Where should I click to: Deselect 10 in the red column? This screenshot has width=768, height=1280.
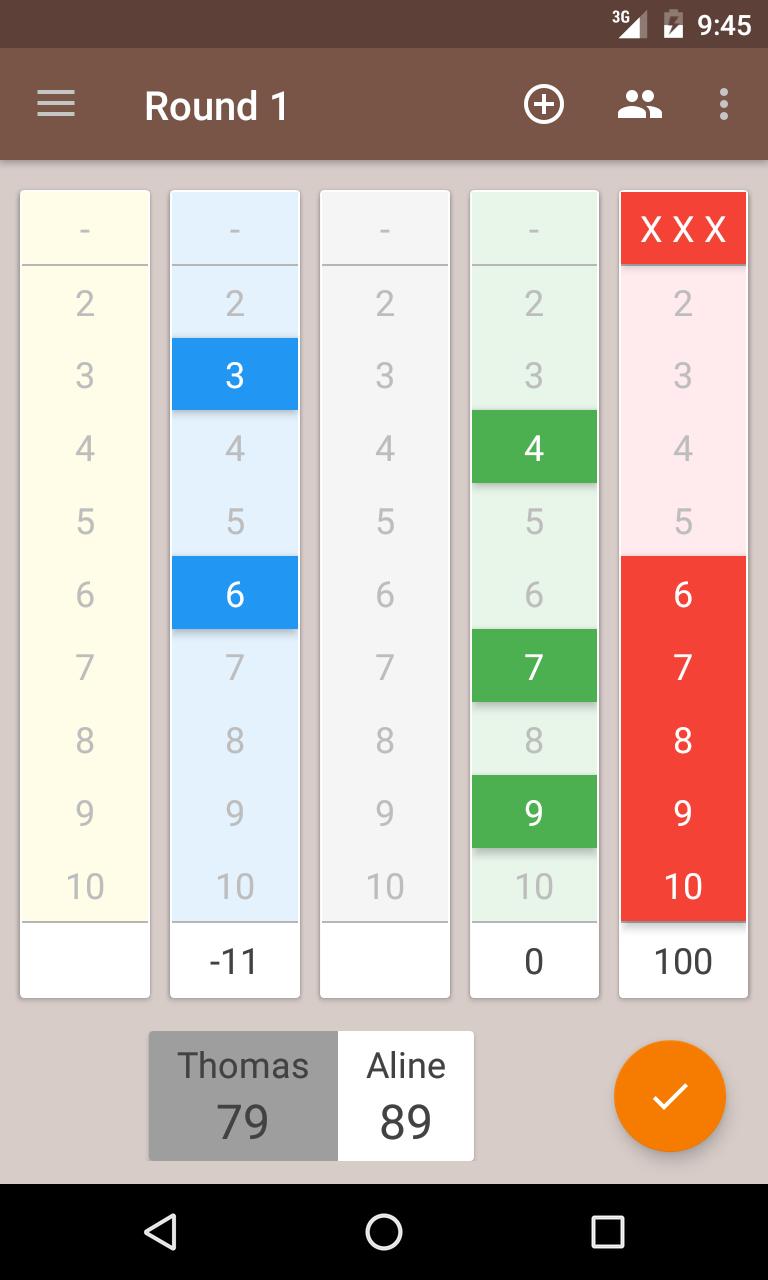tap(683, 886)
